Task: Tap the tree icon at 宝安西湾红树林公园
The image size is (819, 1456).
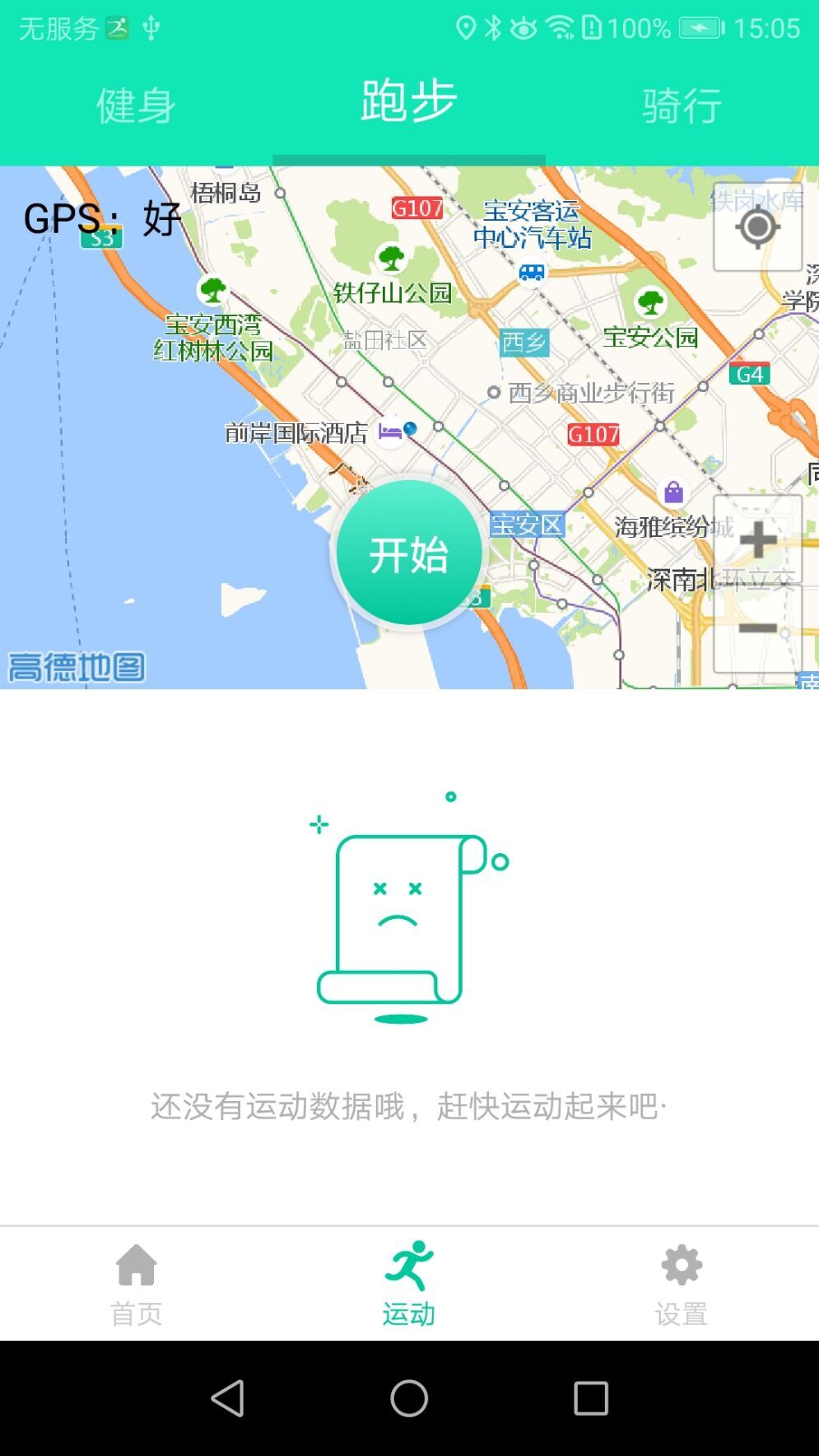Action: click(x=212, y=291)
